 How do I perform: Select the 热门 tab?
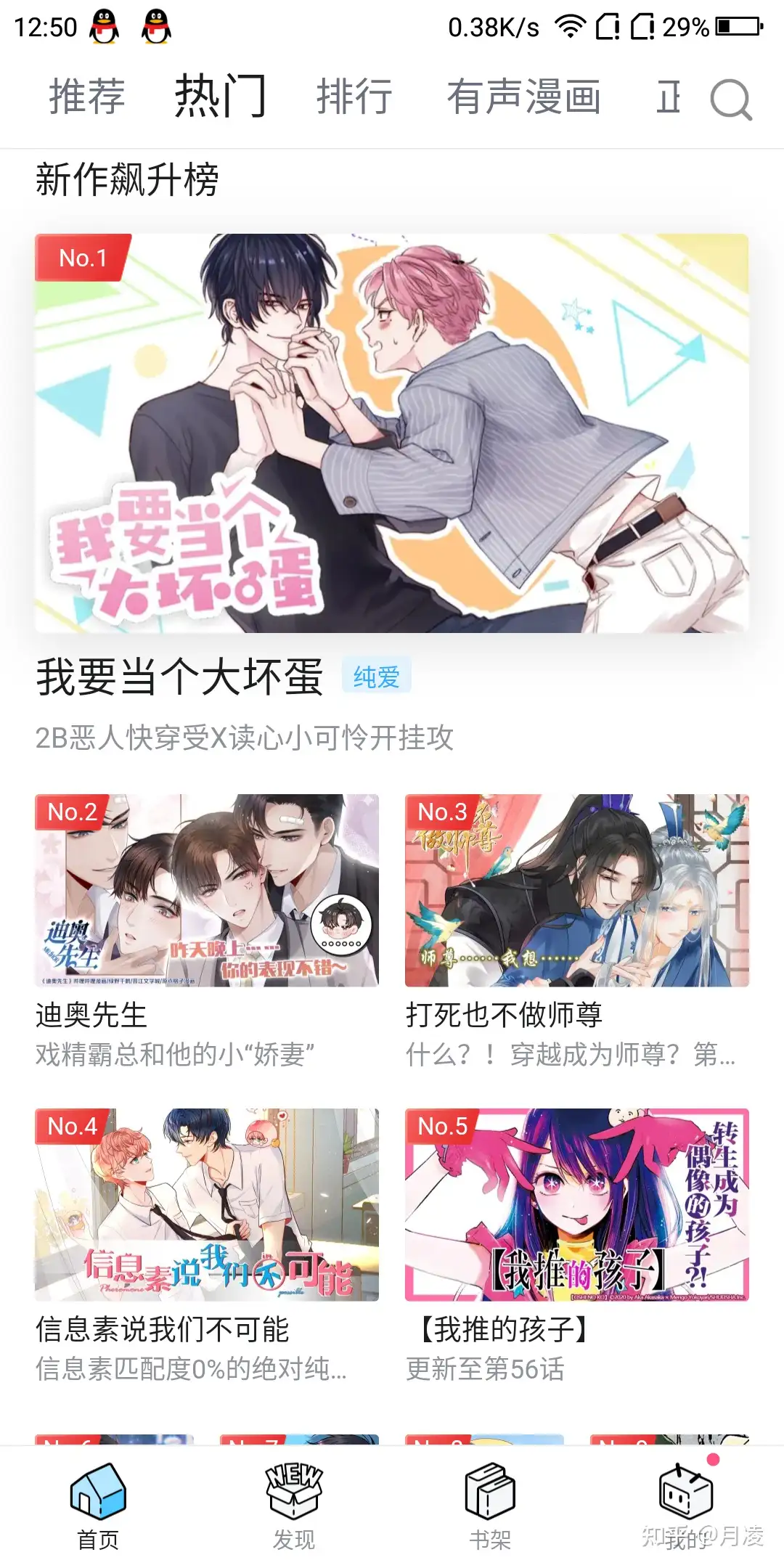click(221, 96)
